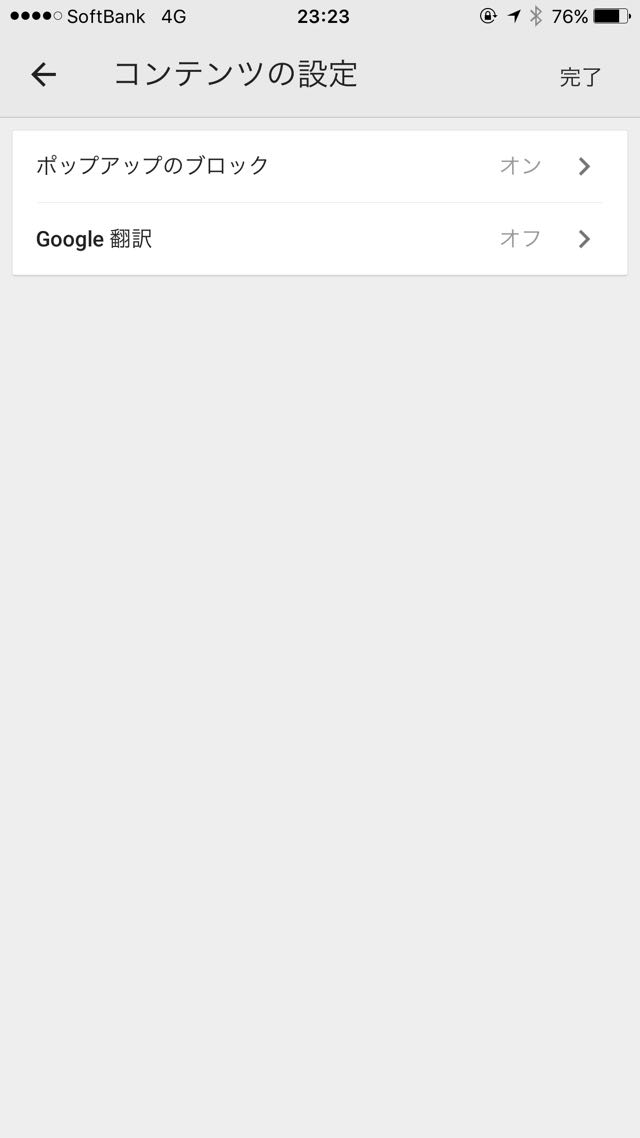Open ポップアップのブロック setting
Viewport: 640px width, 1138px height.
tap(320, 166)
